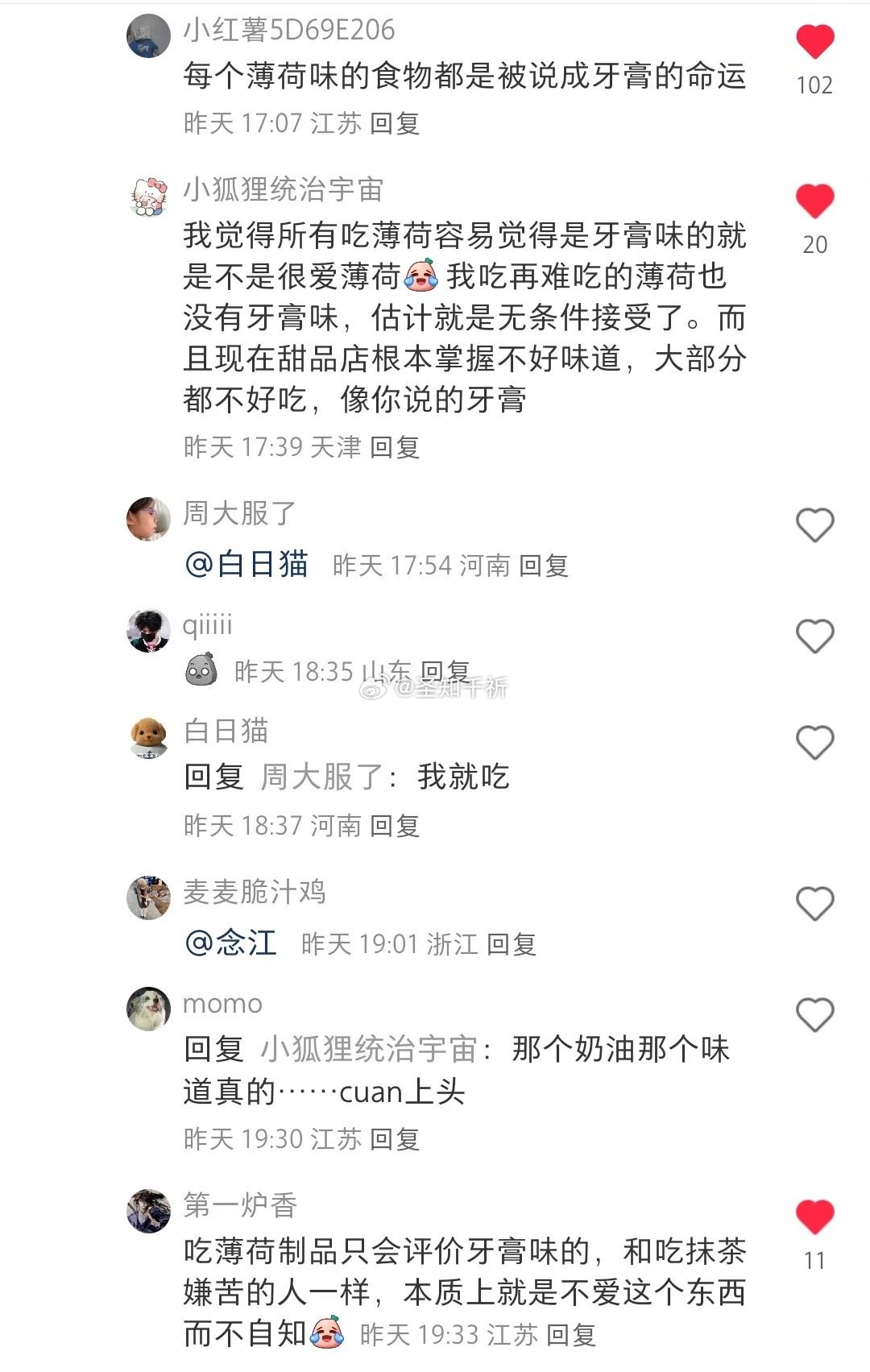
Task: Open momo's profile avatar
Action: (x=149, y=1009)
